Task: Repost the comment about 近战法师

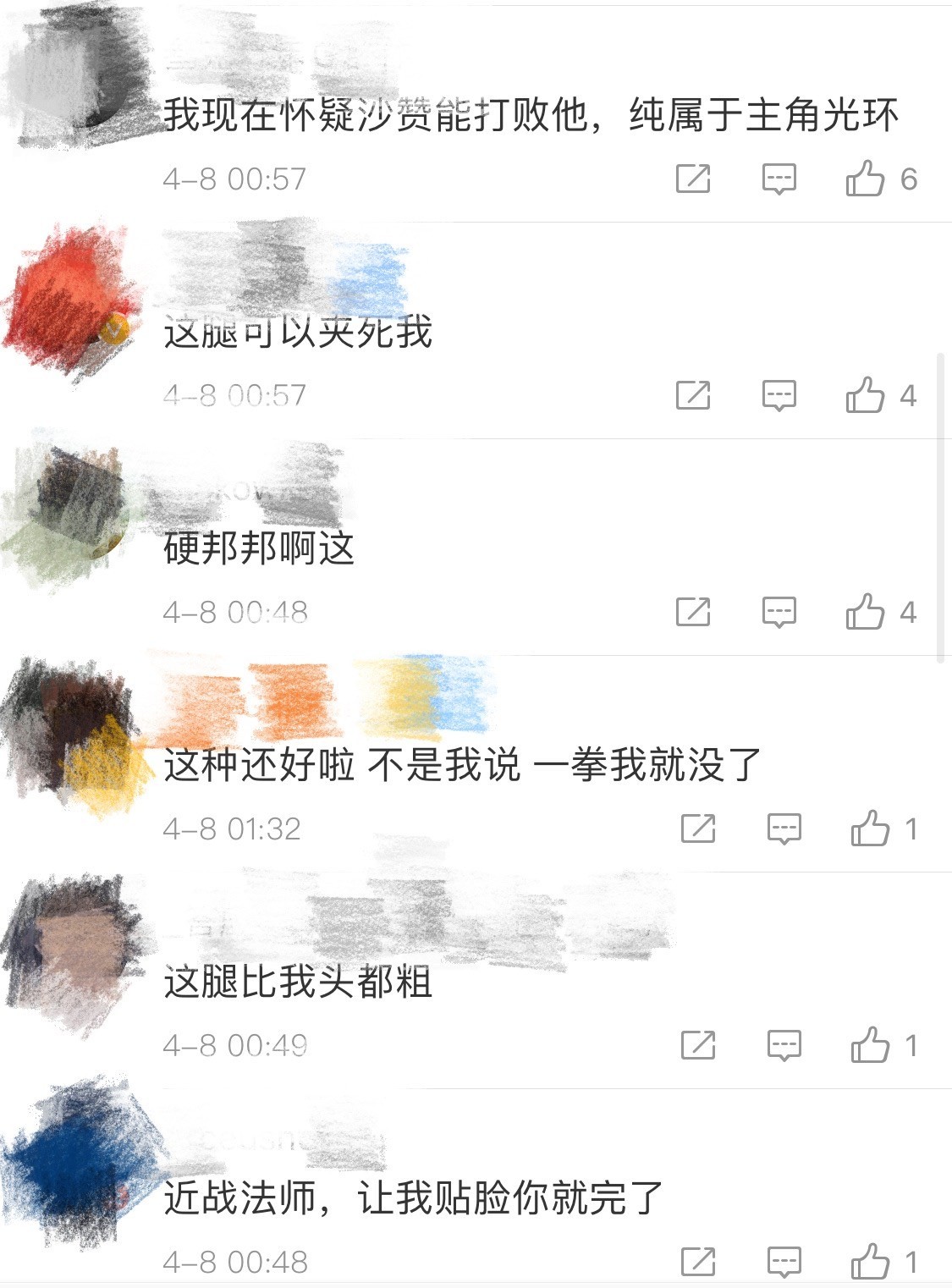Action: 697,1262
